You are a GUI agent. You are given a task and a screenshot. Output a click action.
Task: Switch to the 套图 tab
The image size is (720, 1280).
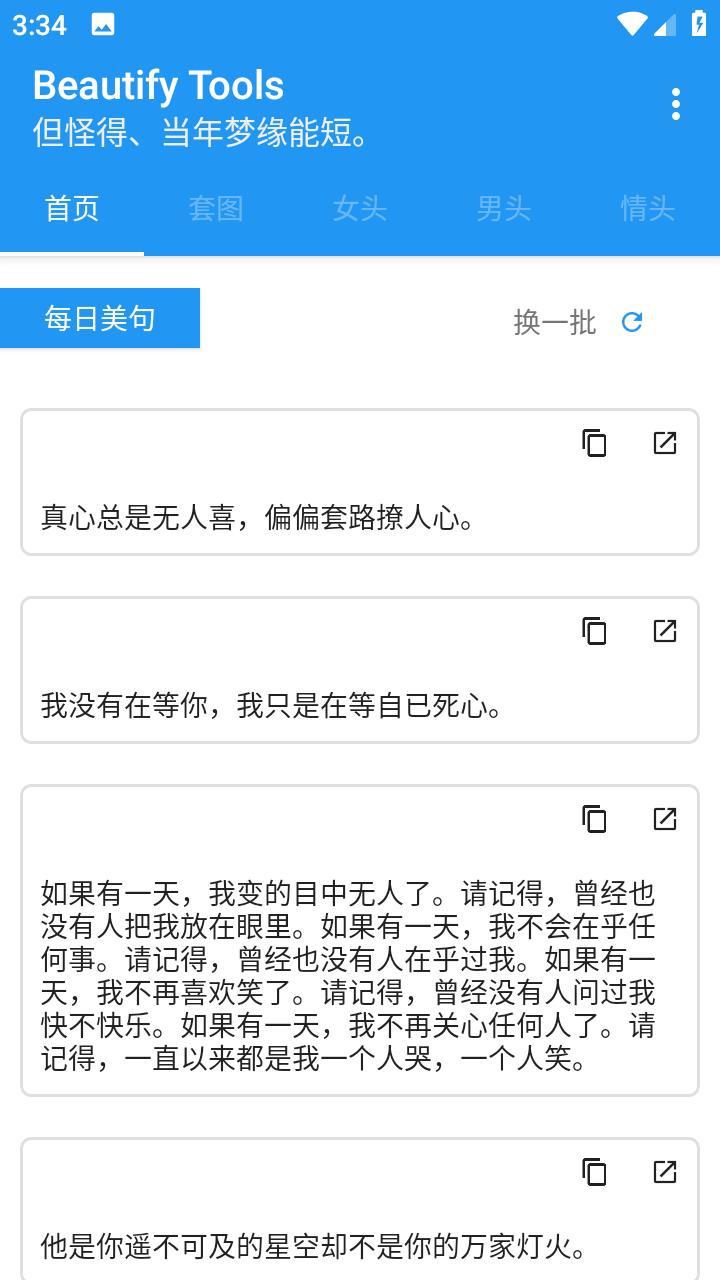coord(215,210)
